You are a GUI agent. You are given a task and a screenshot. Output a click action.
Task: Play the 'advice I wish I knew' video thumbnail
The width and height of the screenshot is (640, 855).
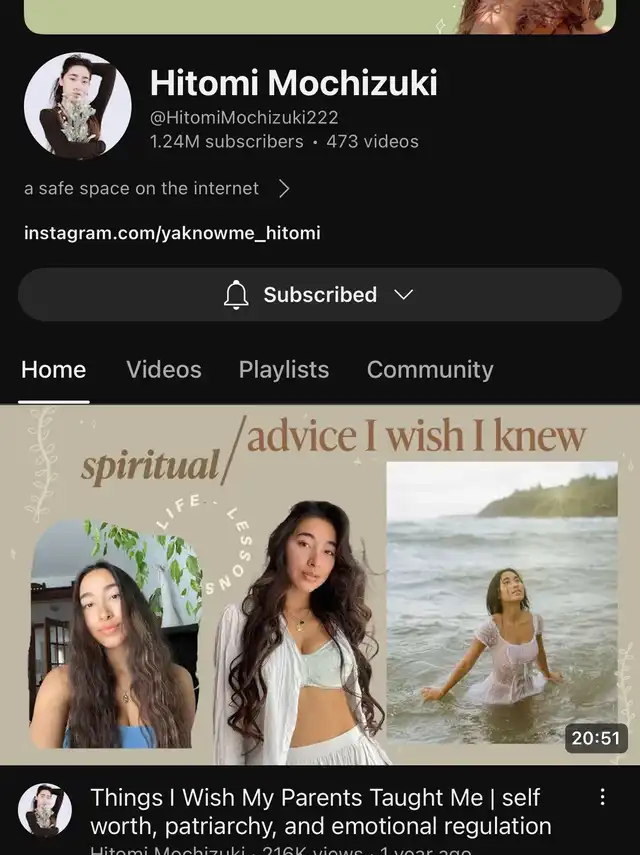pos(320,585)
